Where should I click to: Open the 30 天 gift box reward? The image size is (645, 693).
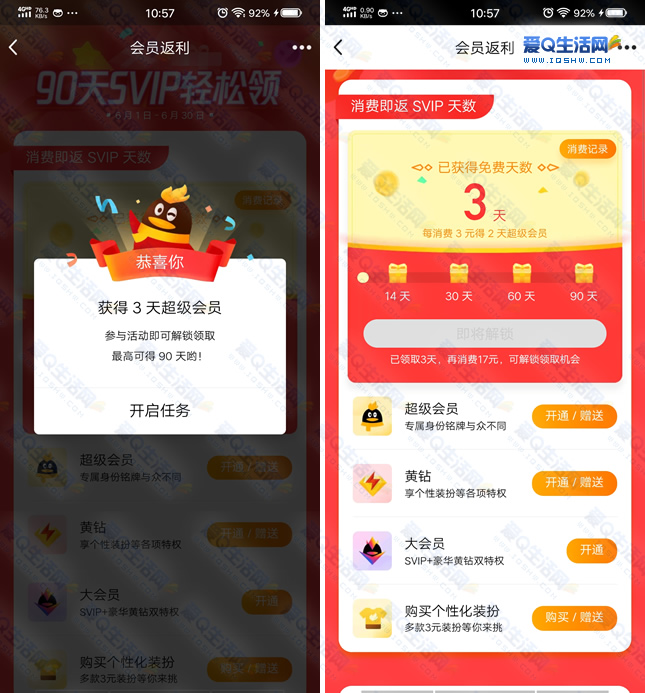point(459,274)
